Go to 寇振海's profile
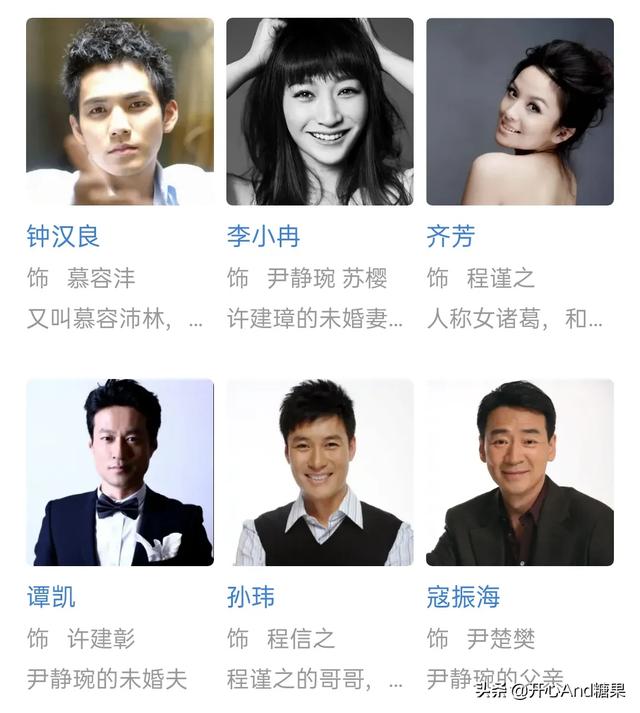The width and height of the screenshot is (640, 713). (x=463, y=597)
